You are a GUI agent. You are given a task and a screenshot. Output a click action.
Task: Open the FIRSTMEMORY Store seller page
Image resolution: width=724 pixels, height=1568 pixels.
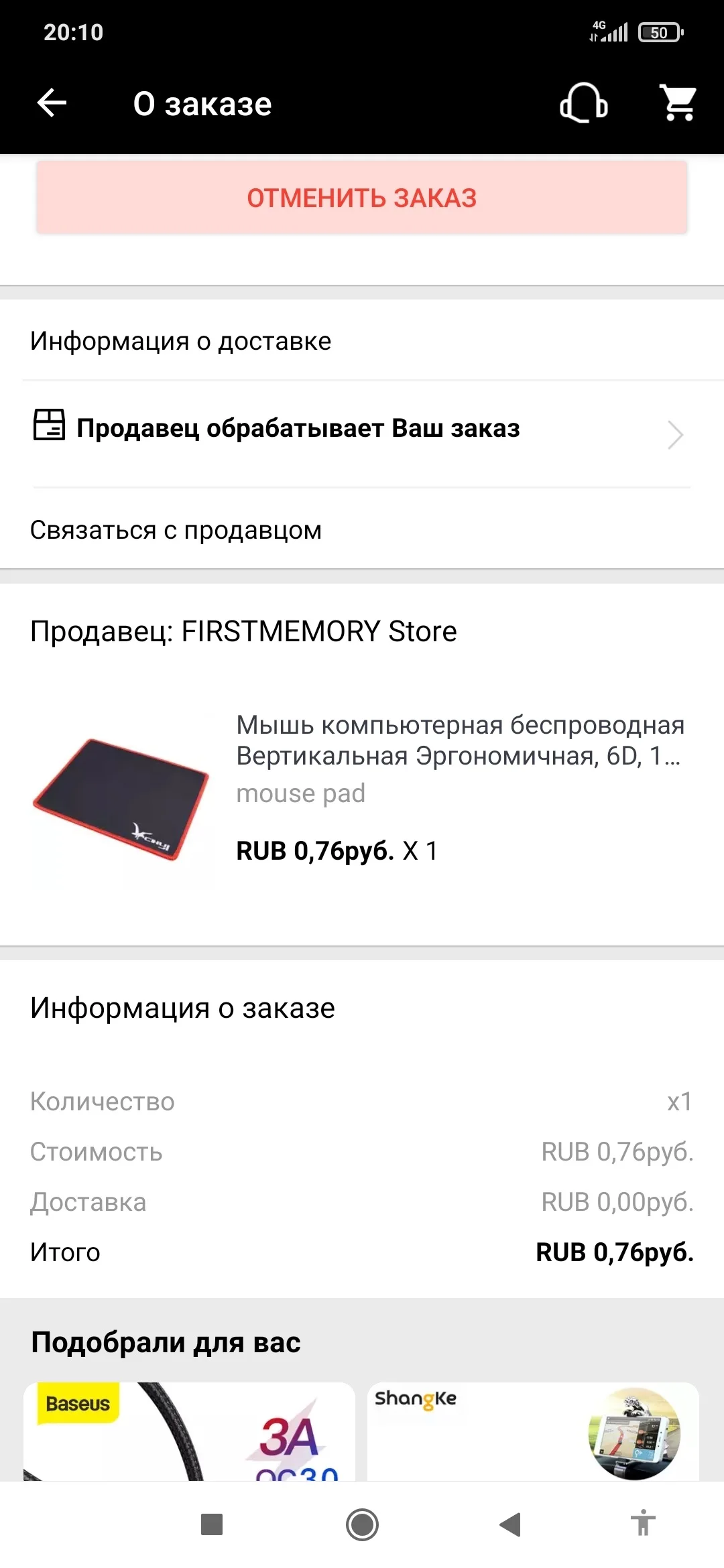pos(243,631)
